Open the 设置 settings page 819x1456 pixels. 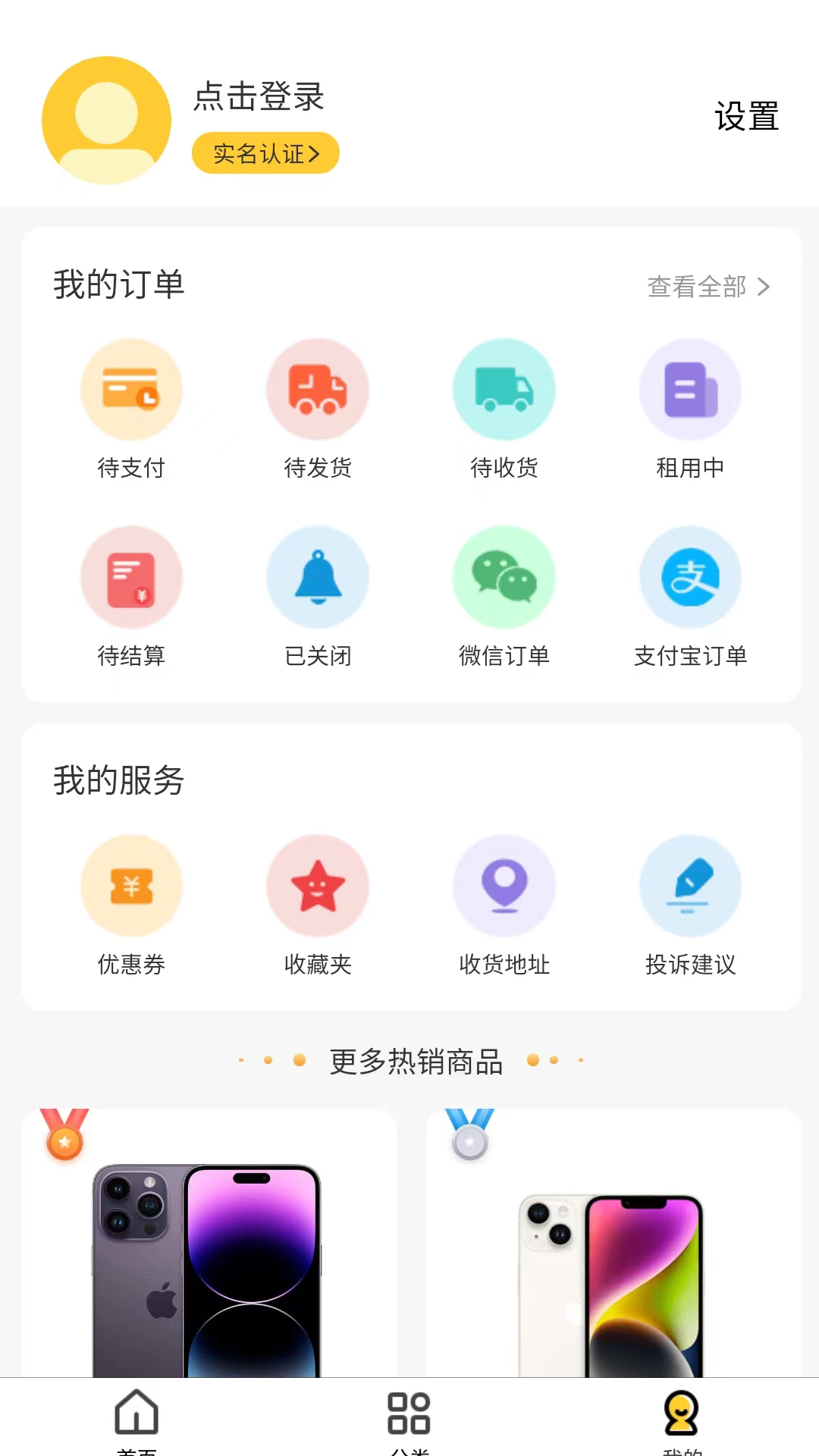click(x=745, y=117)
